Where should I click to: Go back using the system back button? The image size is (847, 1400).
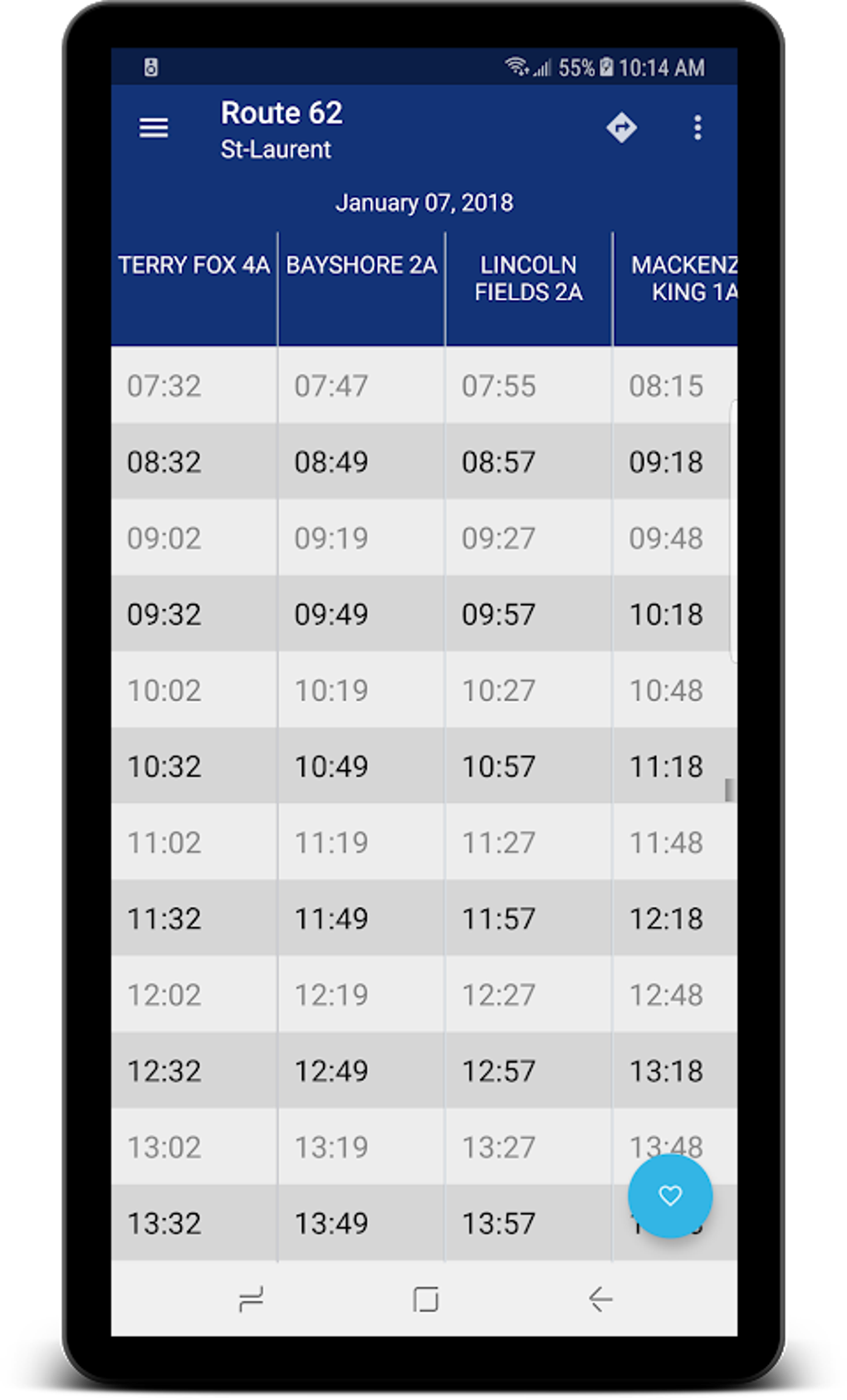pyautogui.click(x=600, y=1299)
